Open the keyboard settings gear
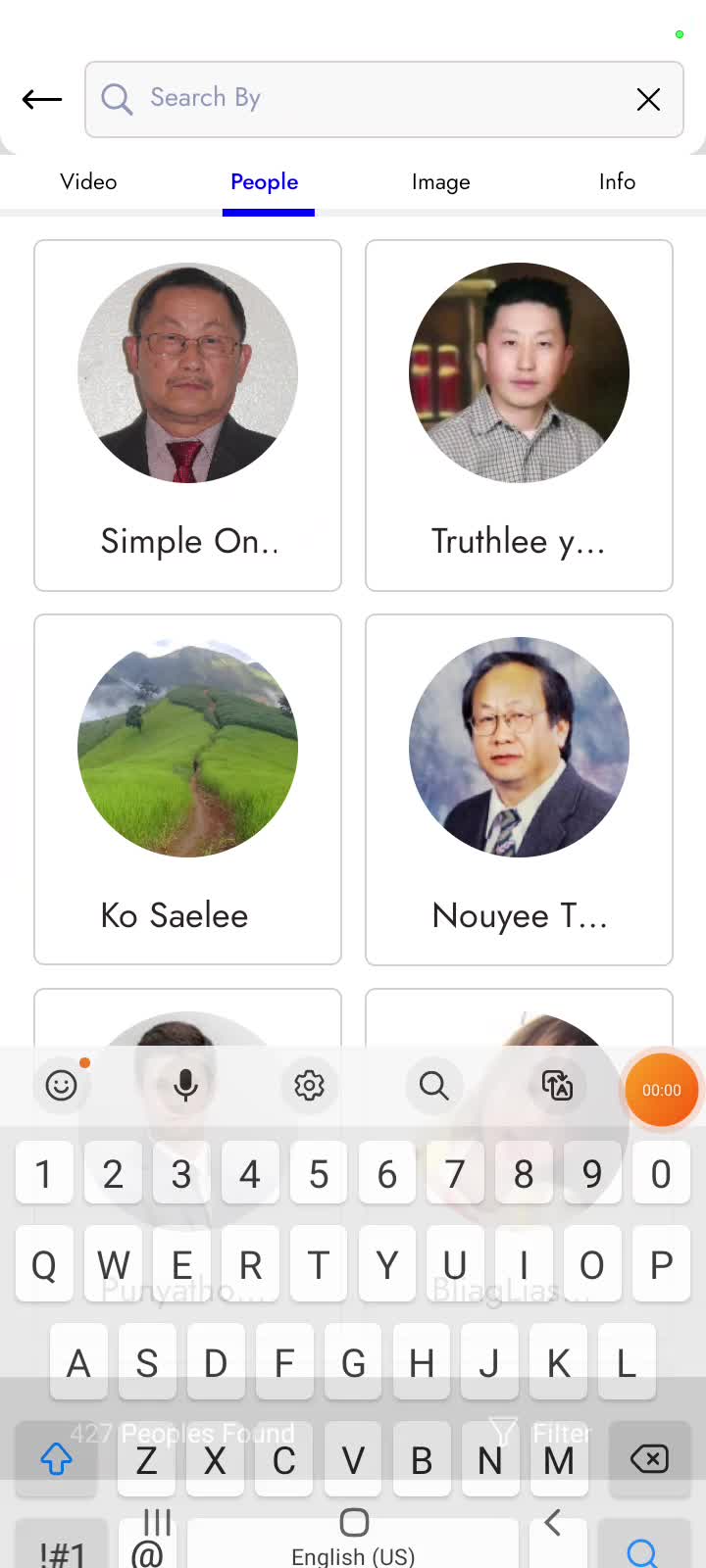The width and height of the screenshot is (706, 1568). (309, 1085)
